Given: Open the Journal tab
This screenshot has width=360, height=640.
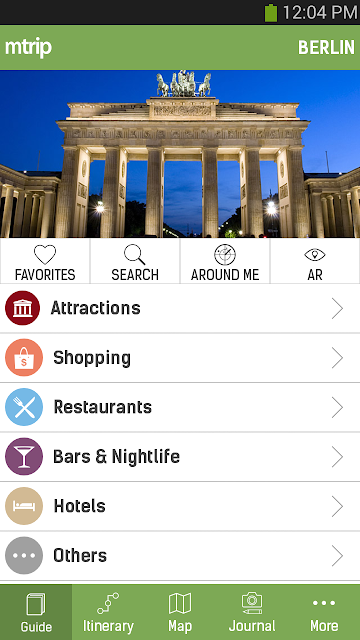Looking at the screenshot, I should [x=252, y=612].
